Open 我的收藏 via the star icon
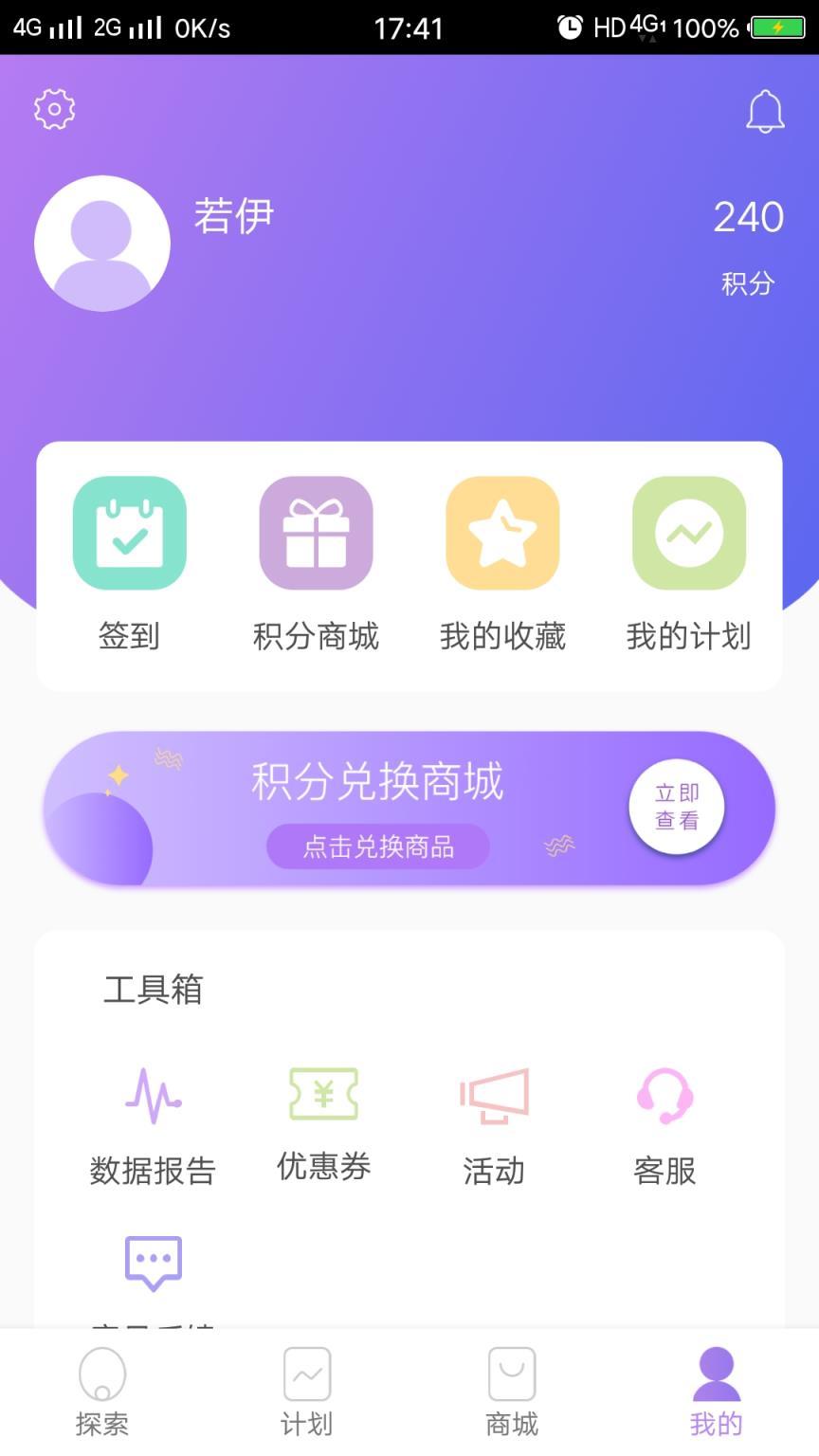Screen dimensions: 819x1456 point(501,532)
